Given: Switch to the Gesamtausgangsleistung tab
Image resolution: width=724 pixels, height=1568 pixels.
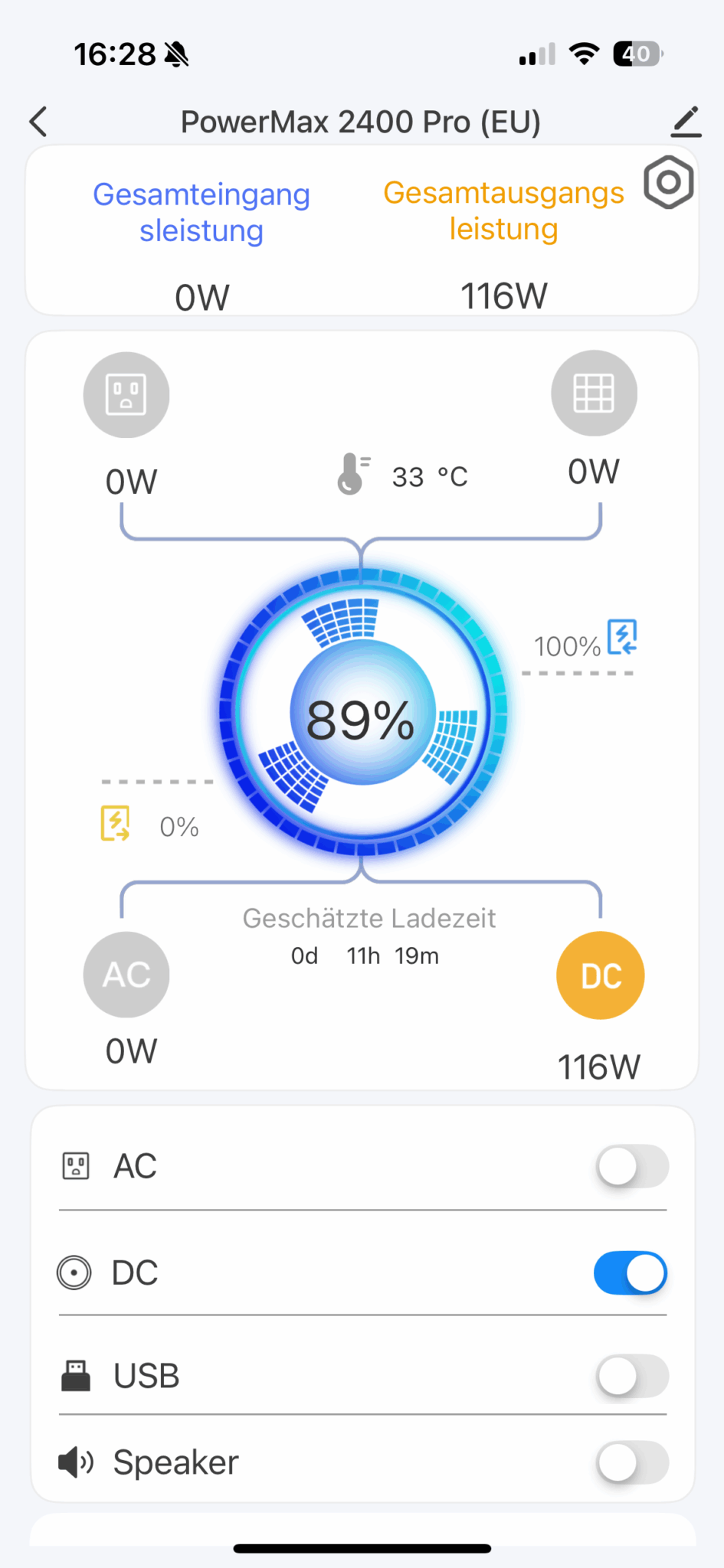Looking at the screenshot, I should [x=503, y=210].
